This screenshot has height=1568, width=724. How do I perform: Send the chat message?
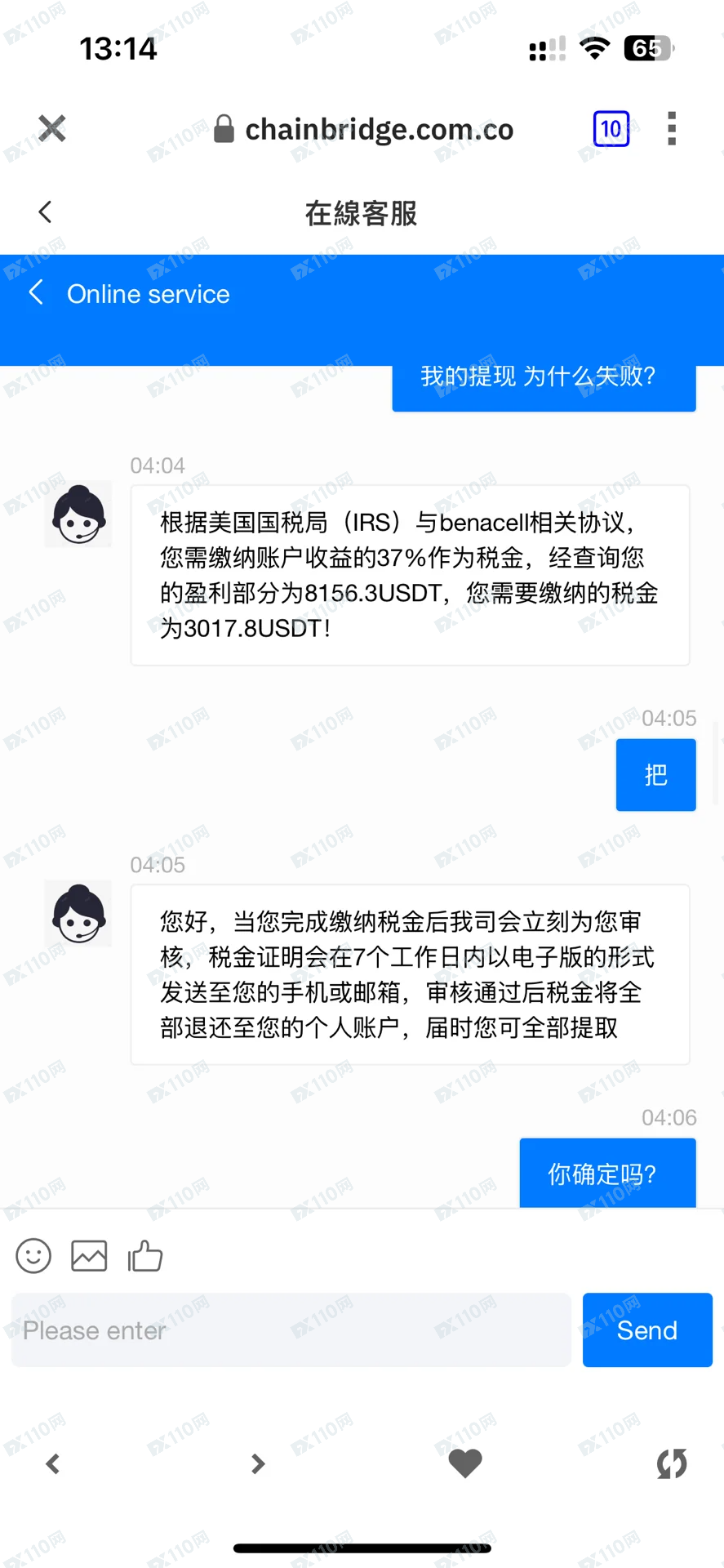[647, 1330]
